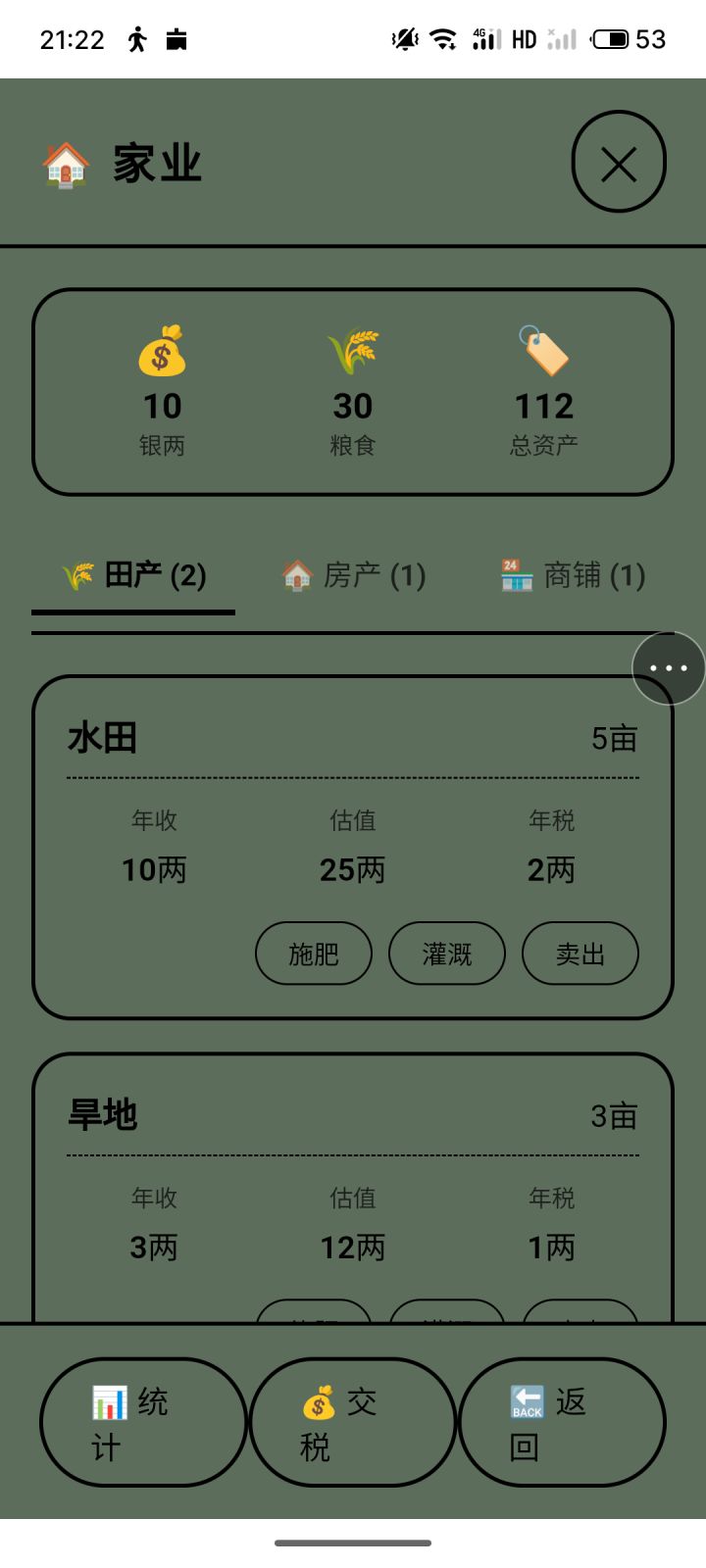Tap the battery indicator in the status bar
The width and height of the screenshot is (706, 1568).
point(613,39)
